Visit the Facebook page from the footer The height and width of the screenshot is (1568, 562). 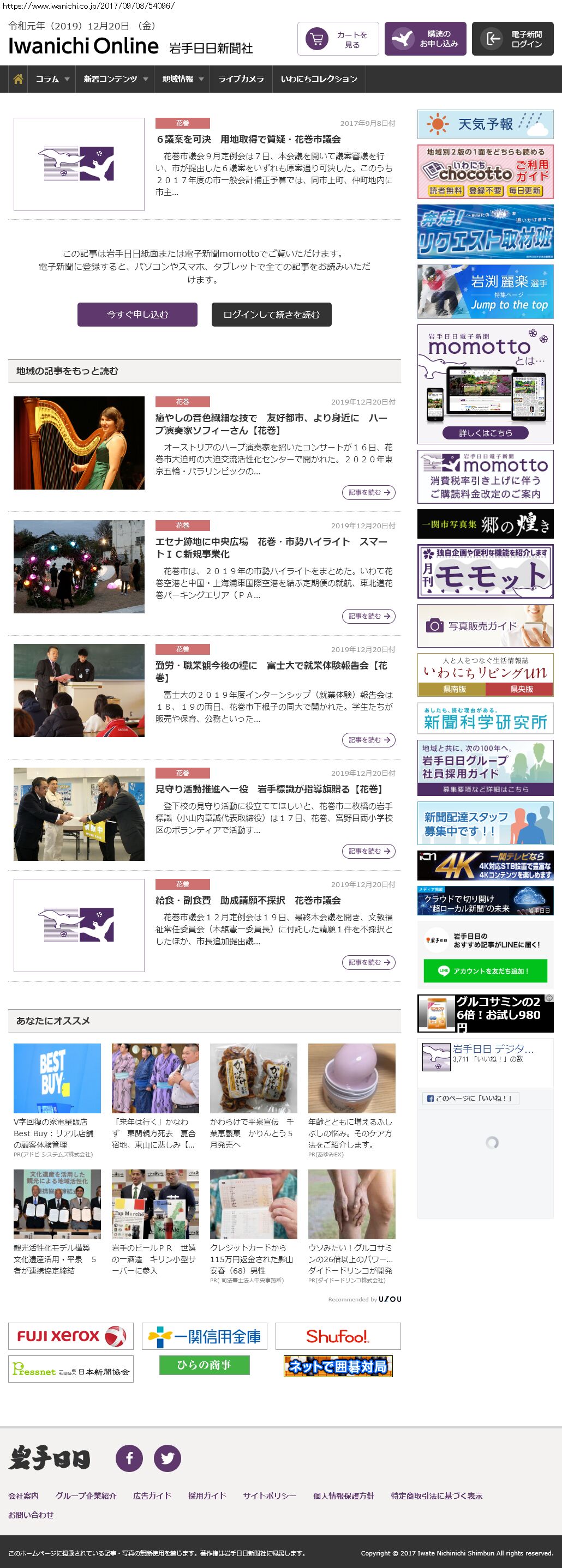(129, 1458)
